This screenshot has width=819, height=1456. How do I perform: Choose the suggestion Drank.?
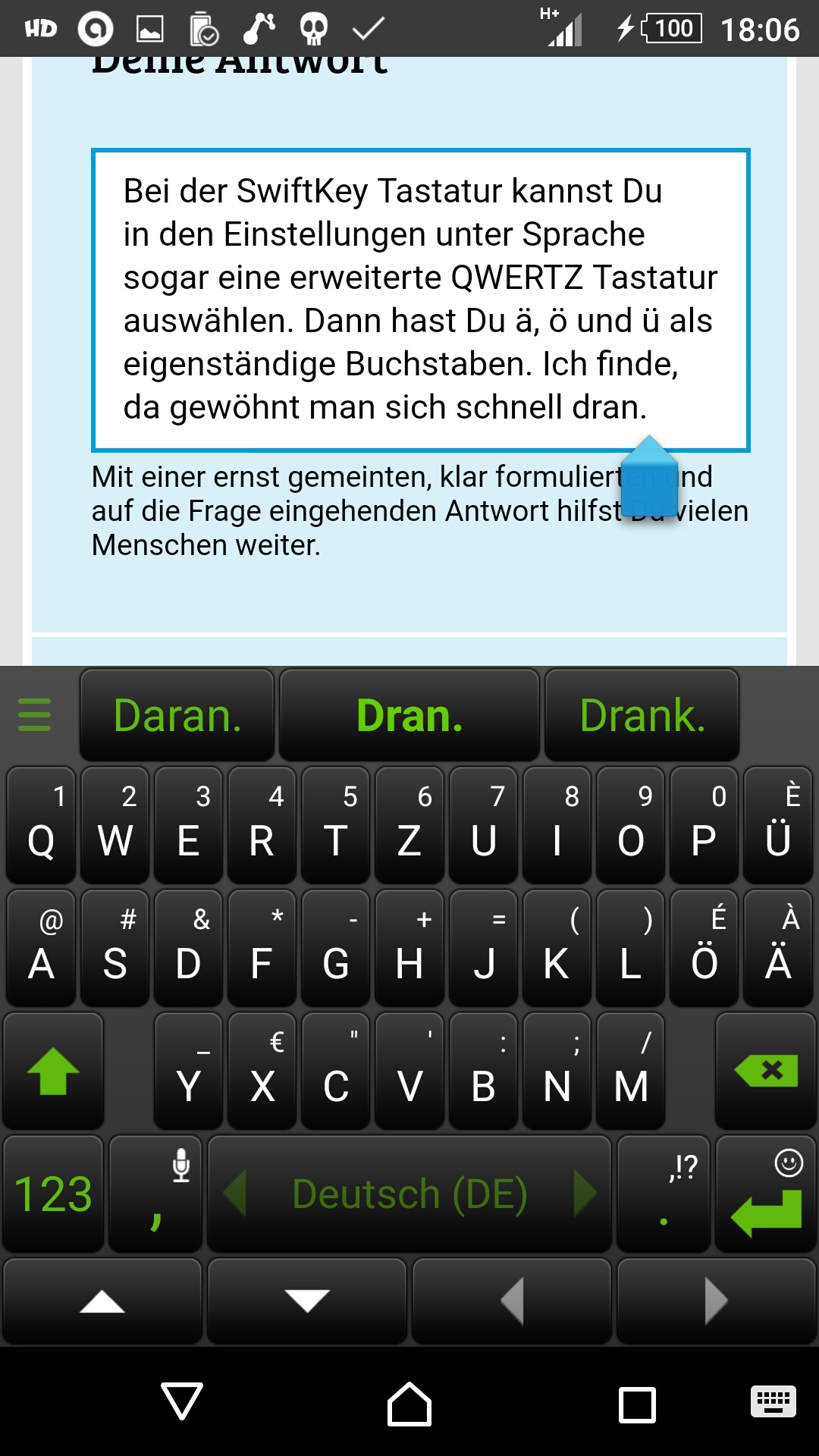pos(642,714)
